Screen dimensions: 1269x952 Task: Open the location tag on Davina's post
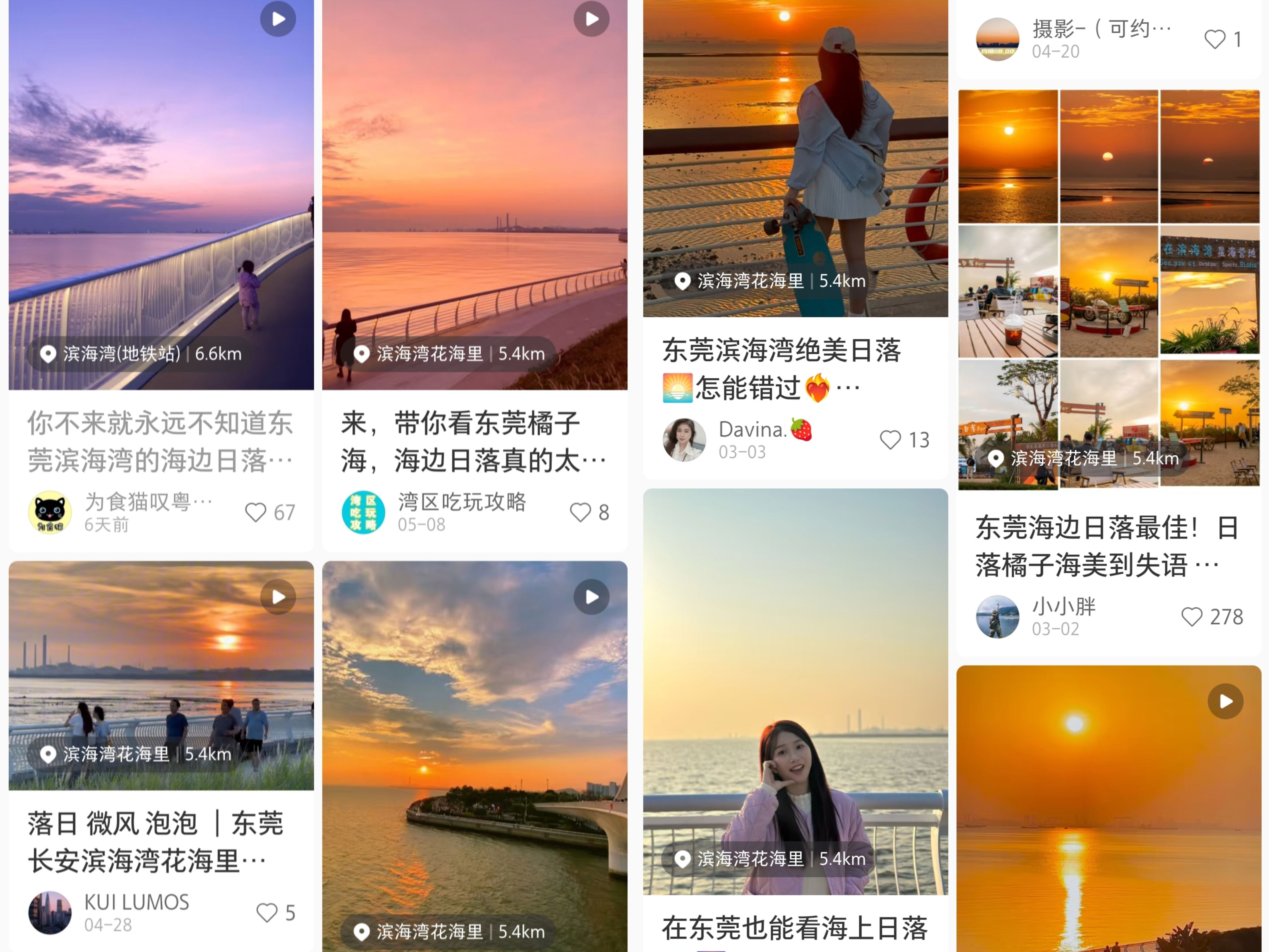pyautogui.click(x=772, y=281)
